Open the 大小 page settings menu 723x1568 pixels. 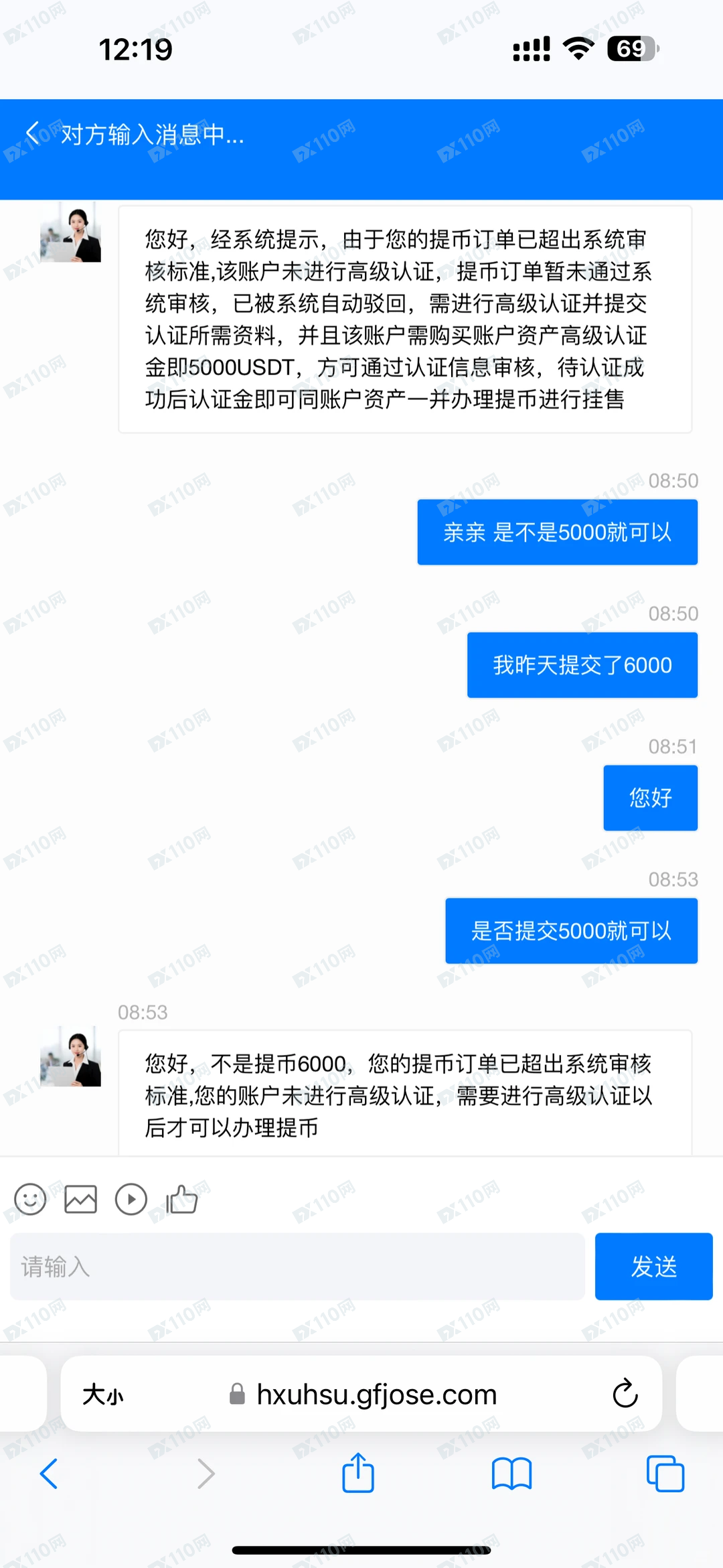tap(103, 1395)
